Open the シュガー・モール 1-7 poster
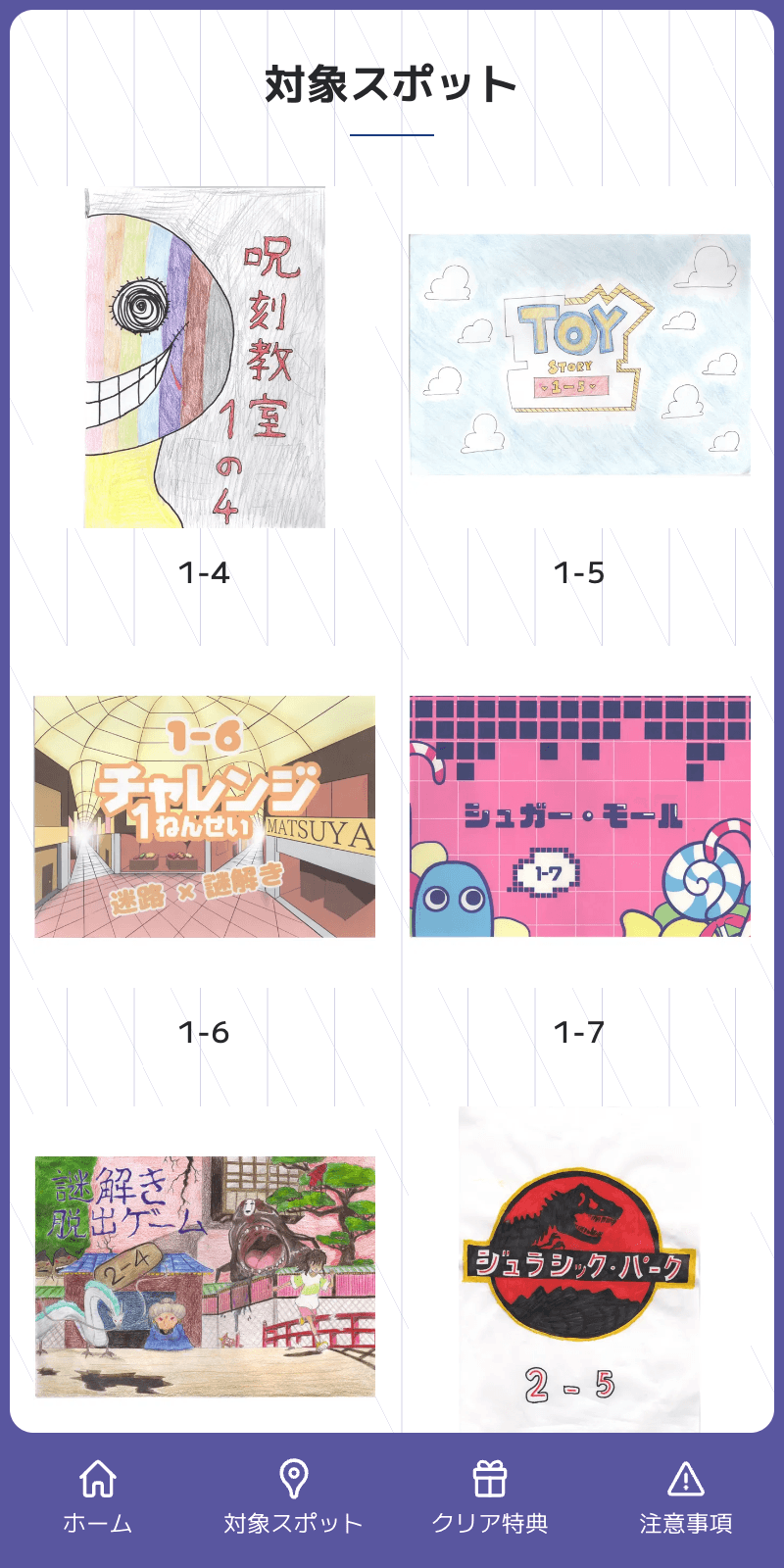The image size is (784, 1568). click(580, 815)
